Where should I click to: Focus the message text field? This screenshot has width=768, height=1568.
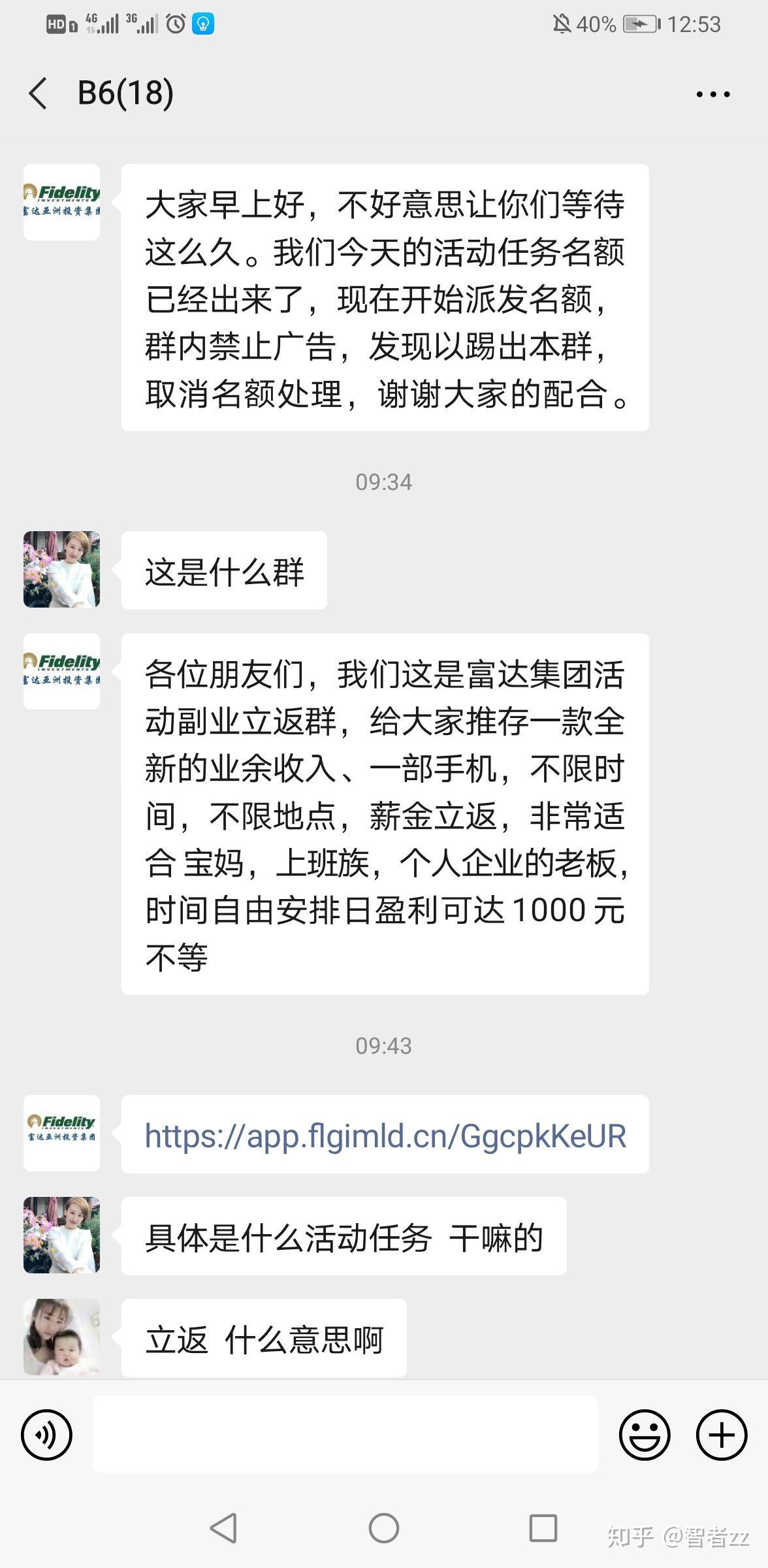pyautogui.click(x=345, y=1435)
